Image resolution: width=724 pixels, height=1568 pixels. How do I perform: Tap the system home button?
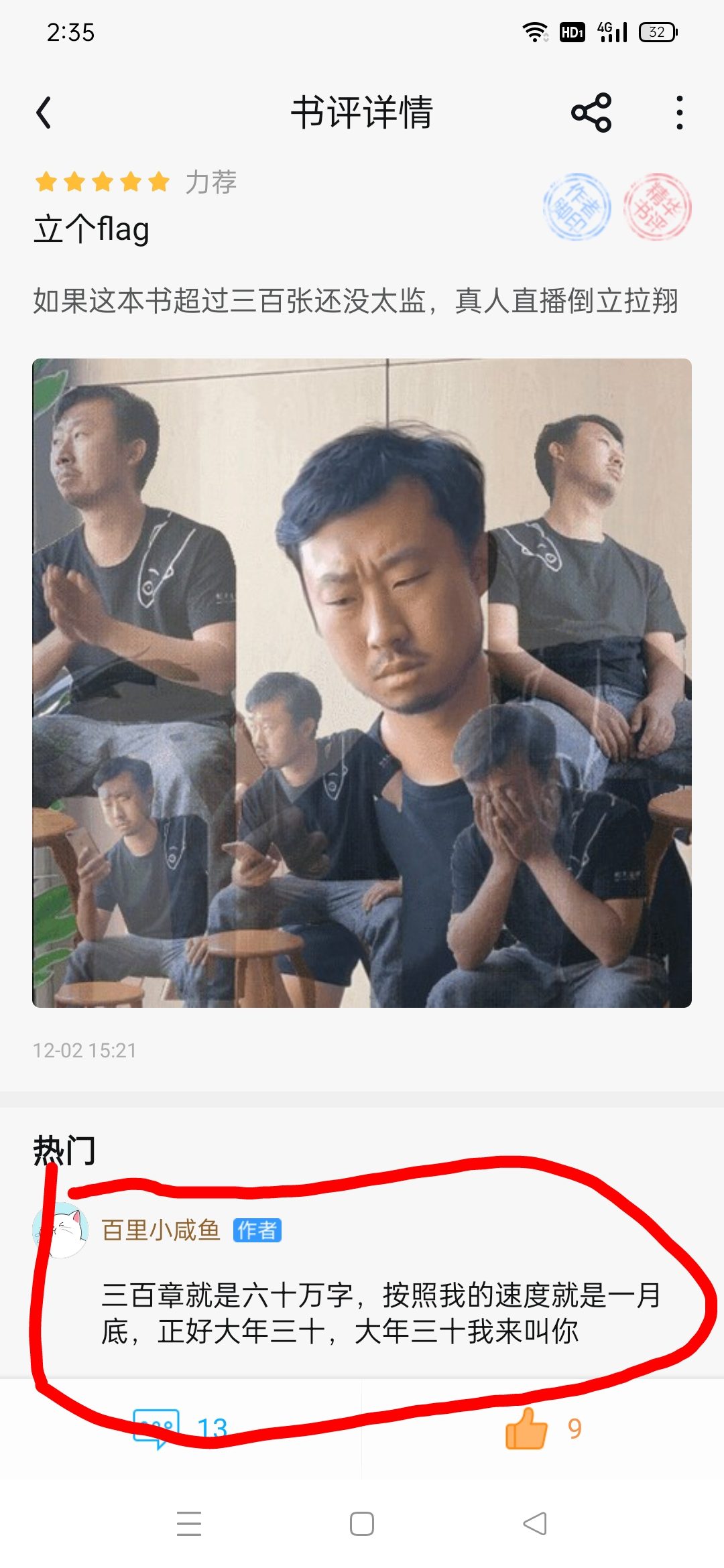(362, 1524)
